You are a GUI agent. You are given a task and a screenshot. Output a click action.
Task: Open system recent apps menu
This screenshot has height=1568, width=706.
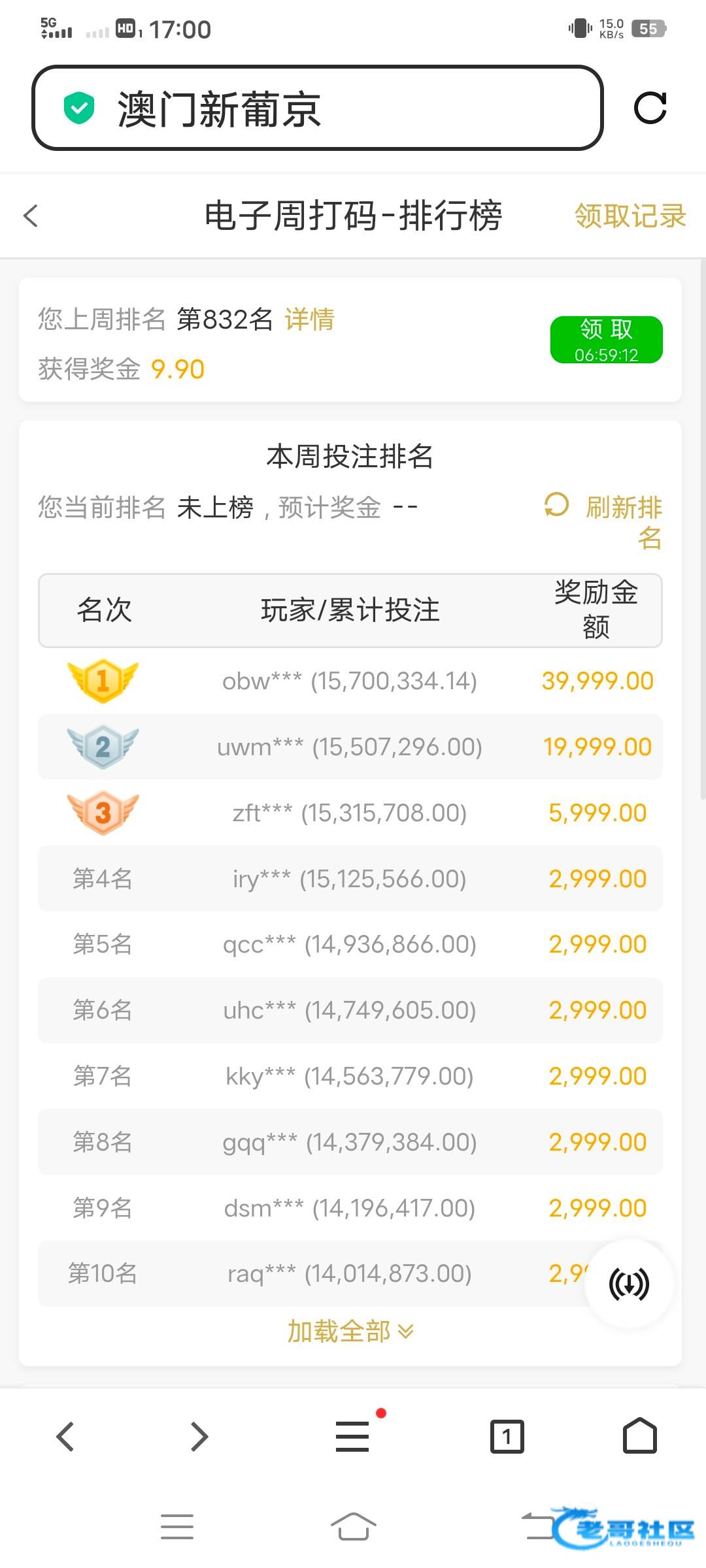[177, 1527]
